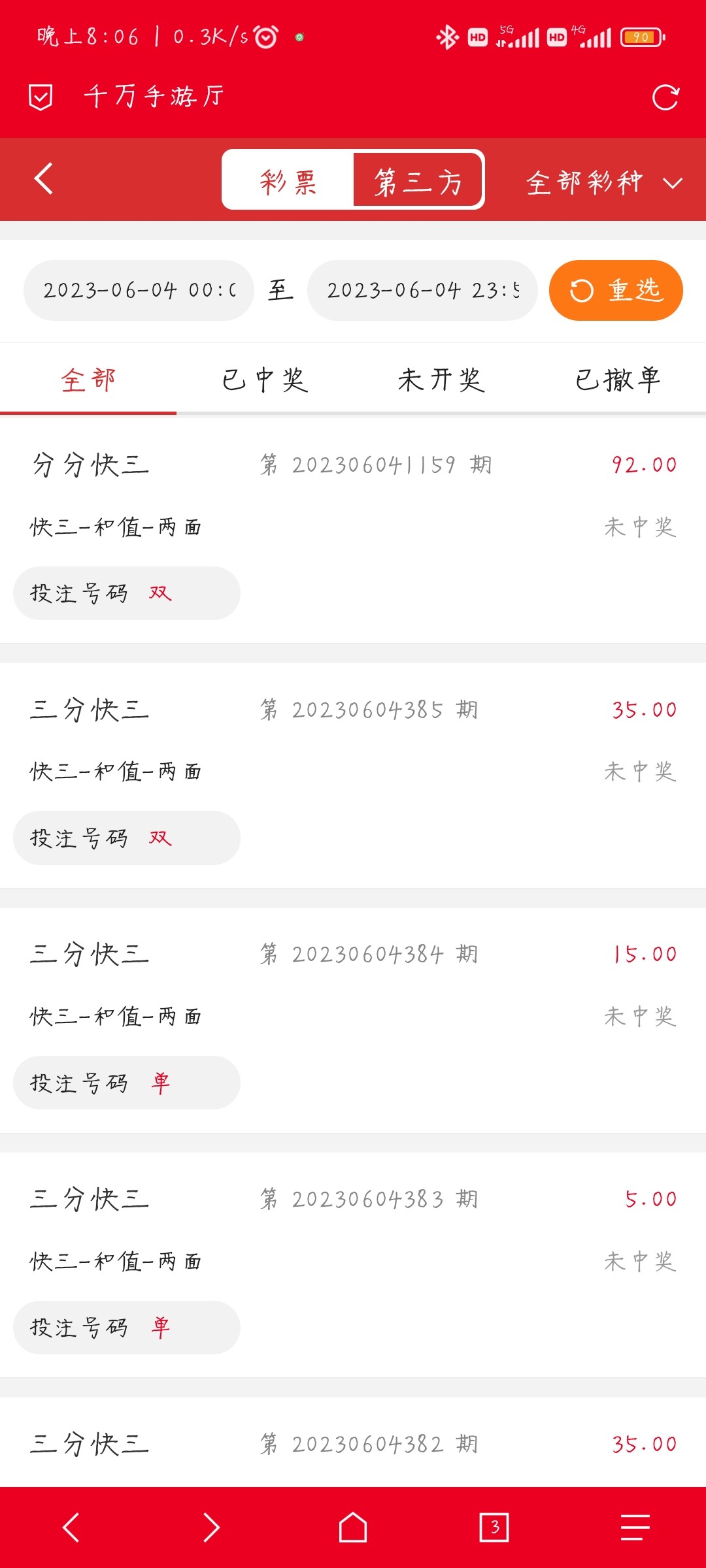Select the 第三方 segment
The width and height of the screenshot is (706, 1568).
click(418, 180)
